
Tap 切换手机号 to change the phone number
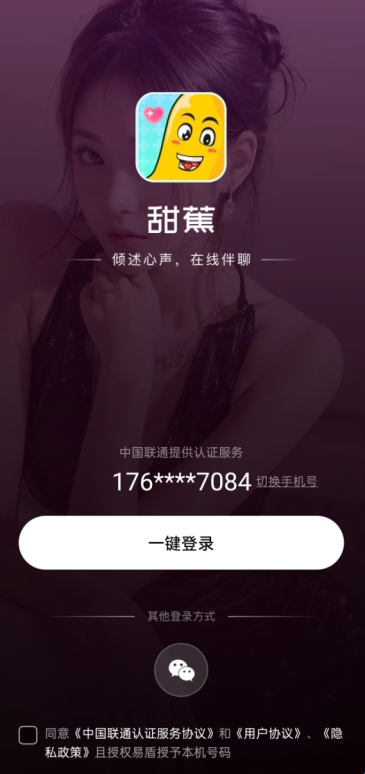pos(286,482)
